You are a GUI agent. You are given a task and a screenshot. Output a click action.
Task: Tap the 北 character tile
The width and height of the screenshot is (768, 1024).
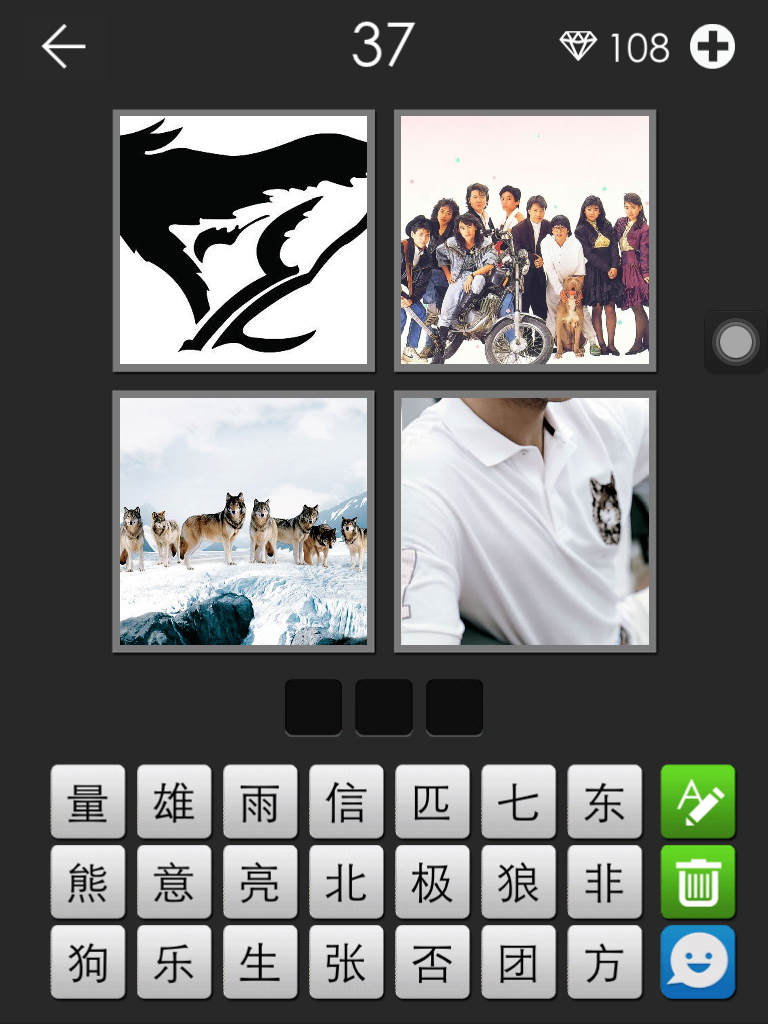tap(346, 882)
